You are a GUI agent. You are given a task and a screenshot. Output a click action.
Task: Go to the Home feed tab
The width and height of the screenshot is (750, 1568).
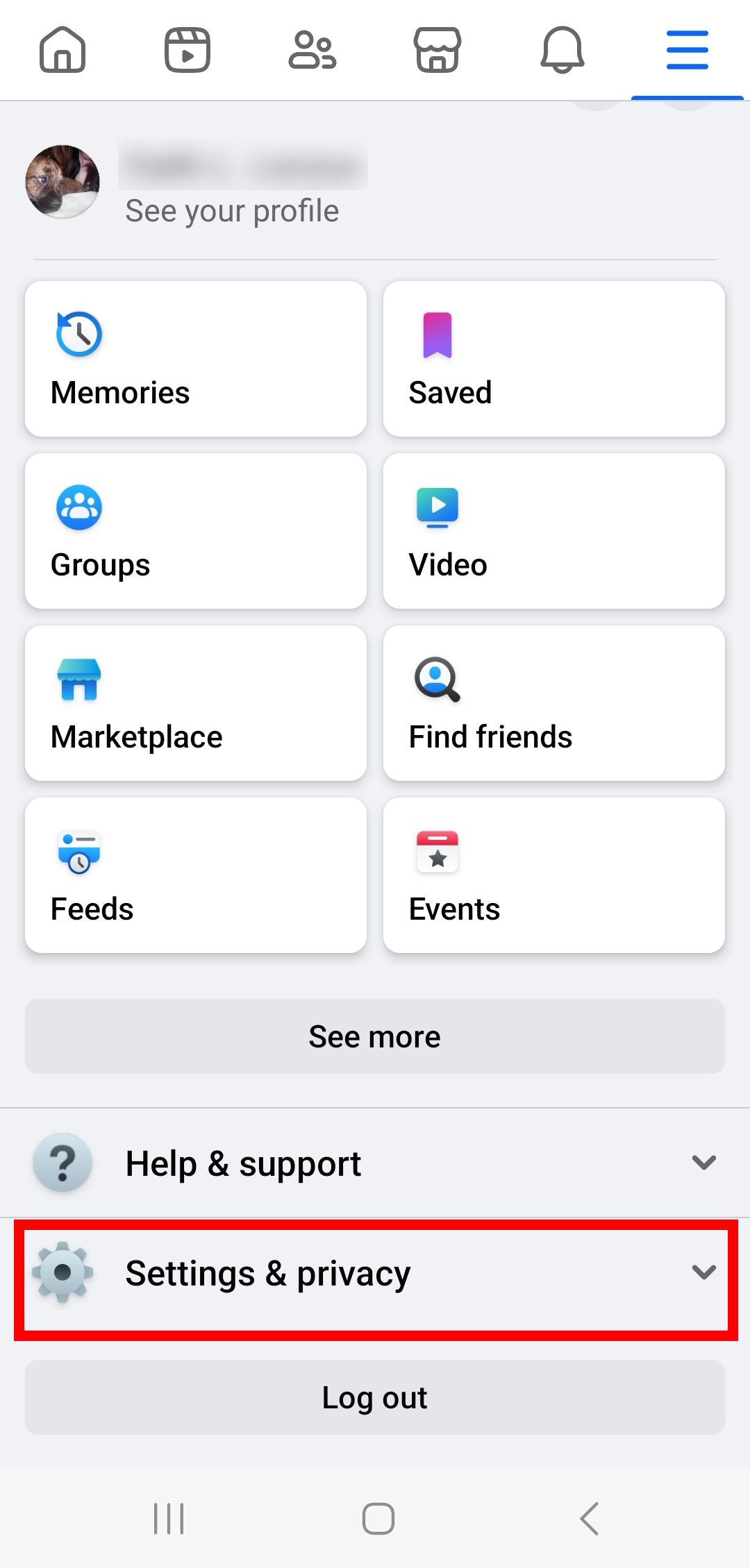tap(62, 50)
